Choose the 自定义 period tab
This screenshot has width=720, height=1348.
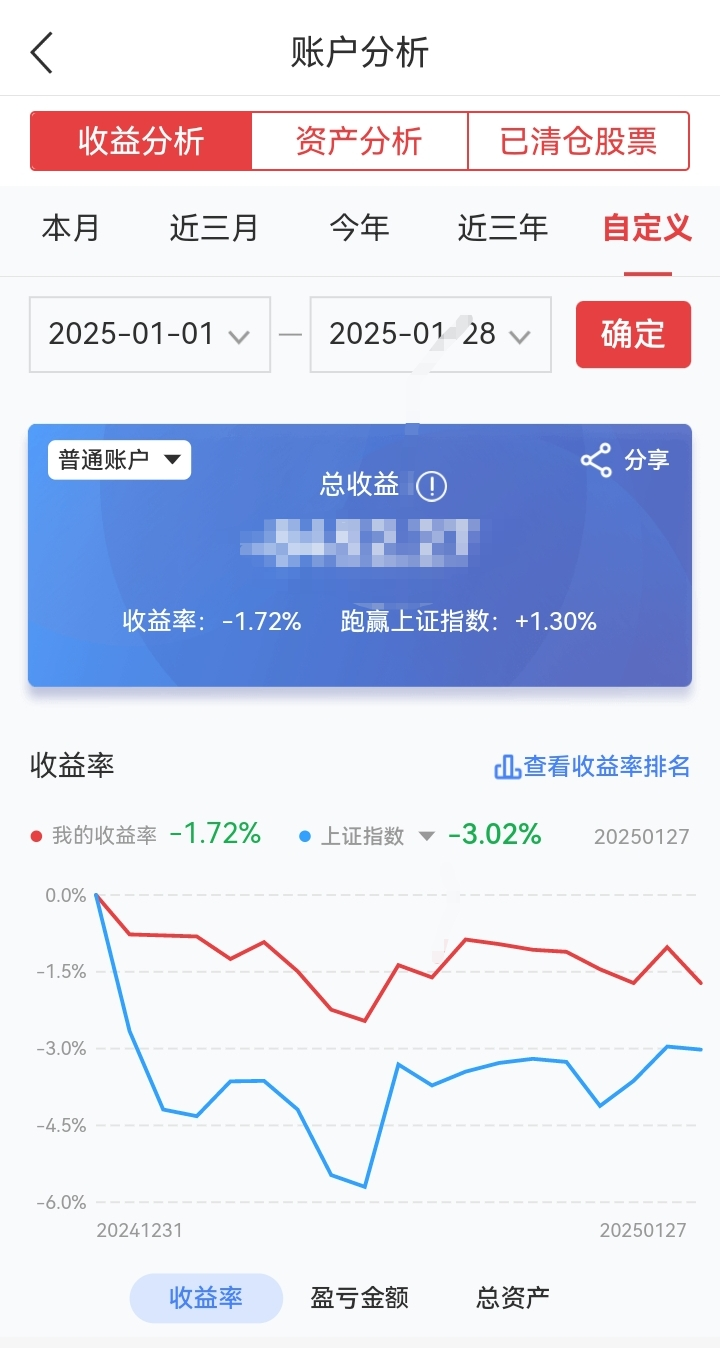click(x=647, y=228)
